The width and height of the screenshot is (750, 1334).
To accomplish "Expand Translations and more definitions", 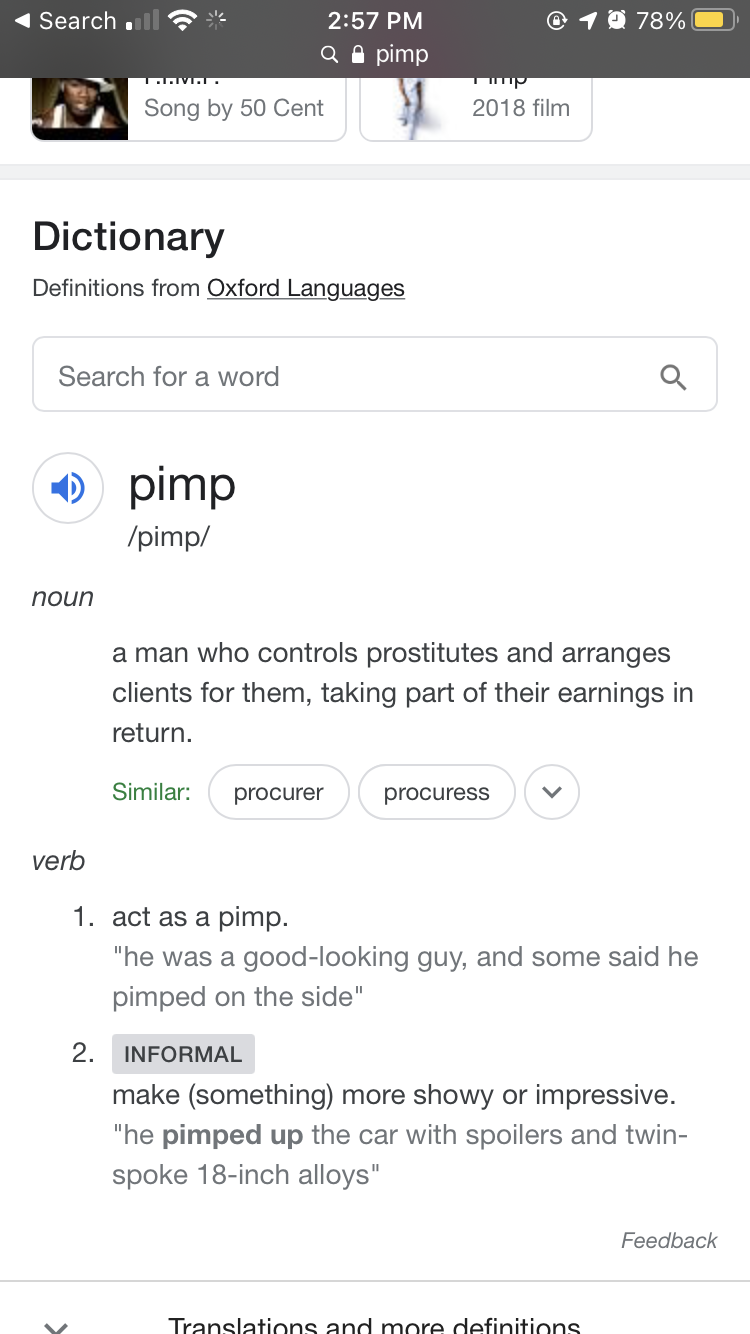I will [375, 1320].
